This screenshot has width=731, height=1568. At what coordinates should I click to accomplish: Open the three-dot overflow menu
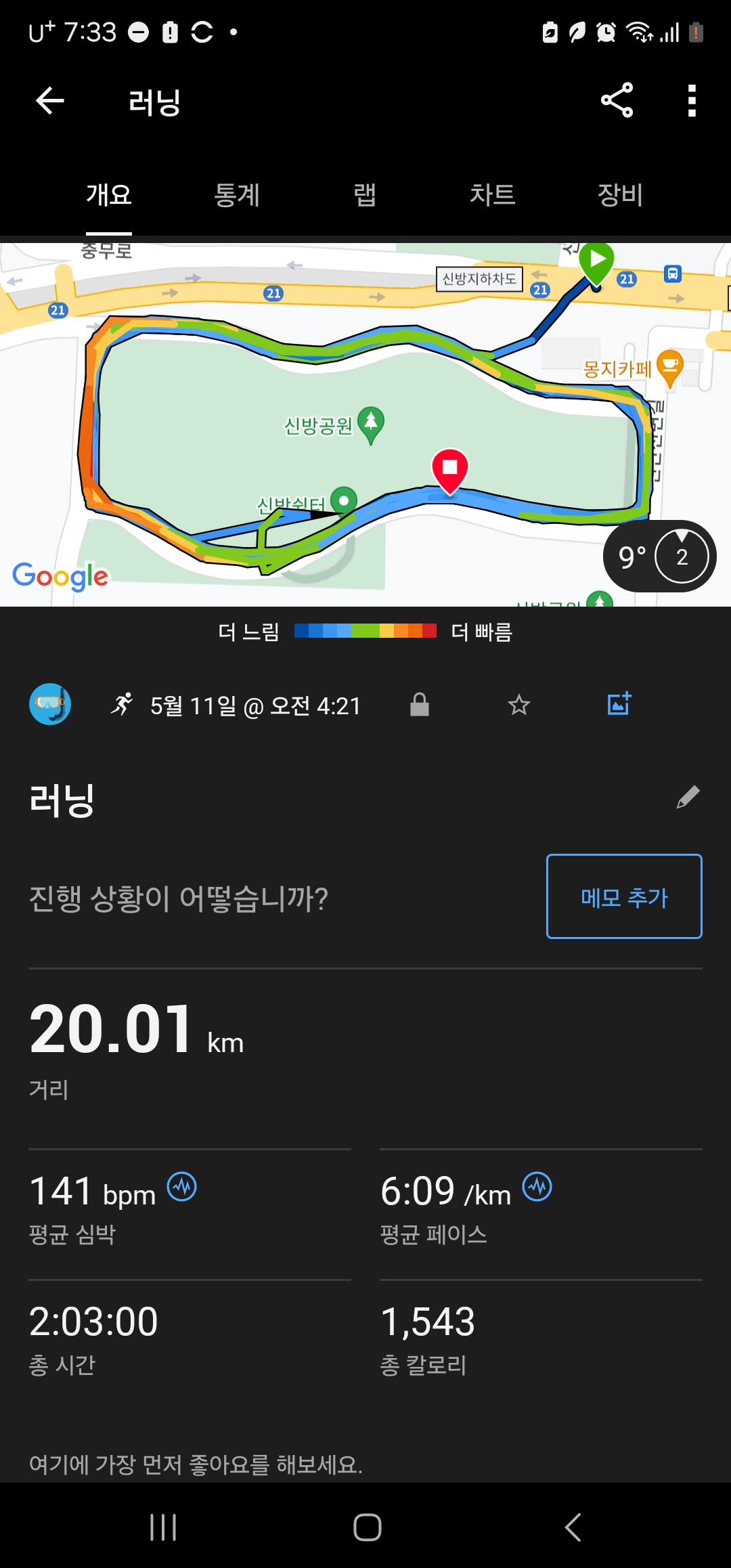(x=691, y=101)
